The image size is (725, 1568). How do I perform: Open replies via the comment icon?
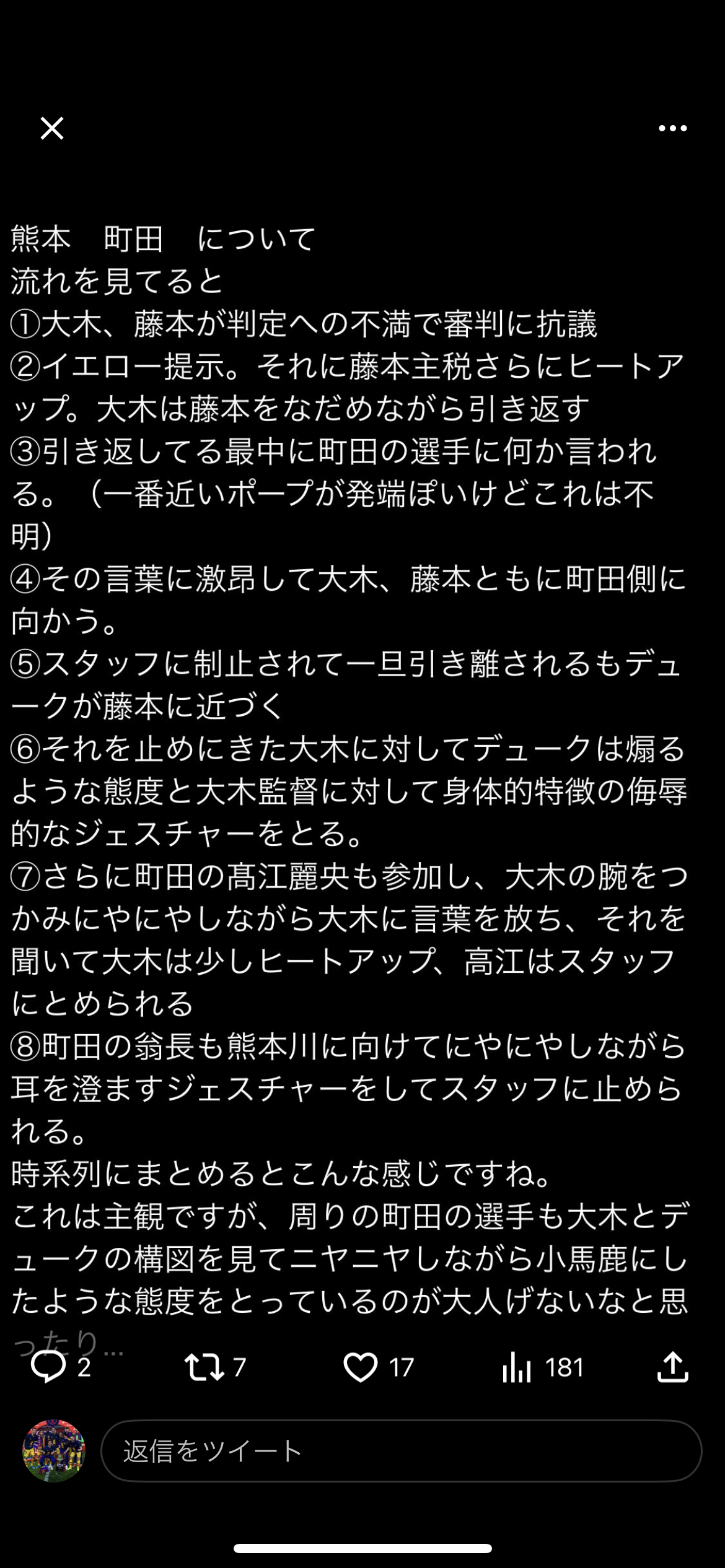[x=48, y=1367]
